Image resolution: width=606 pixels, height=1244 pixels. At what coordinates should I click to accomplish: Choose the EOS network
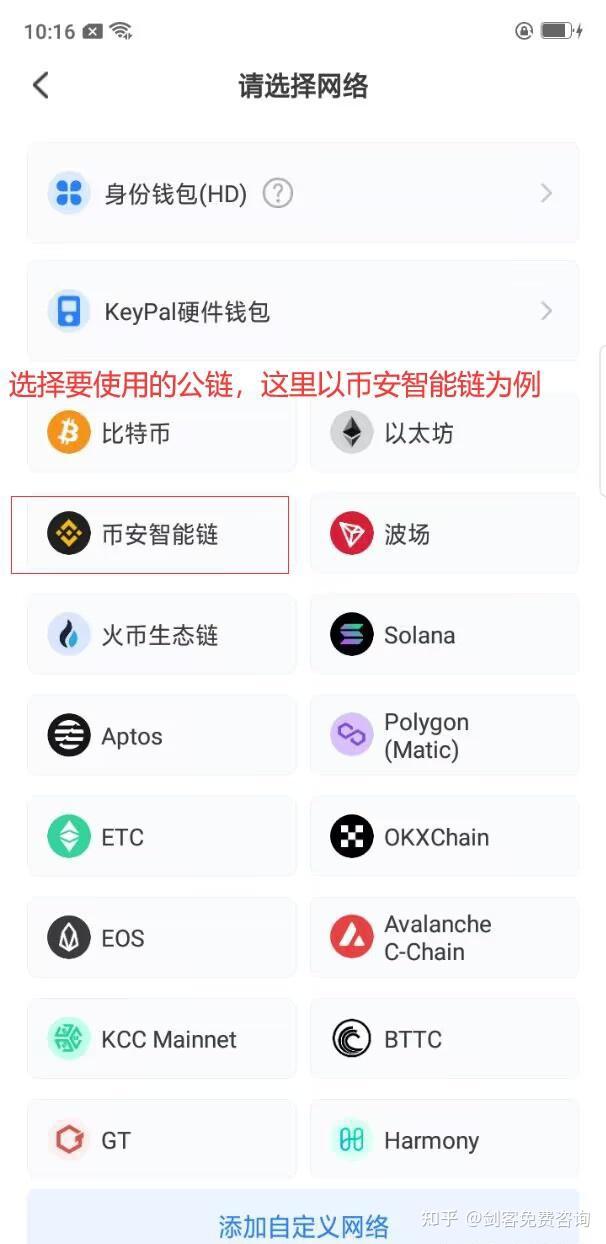point(161,938)
